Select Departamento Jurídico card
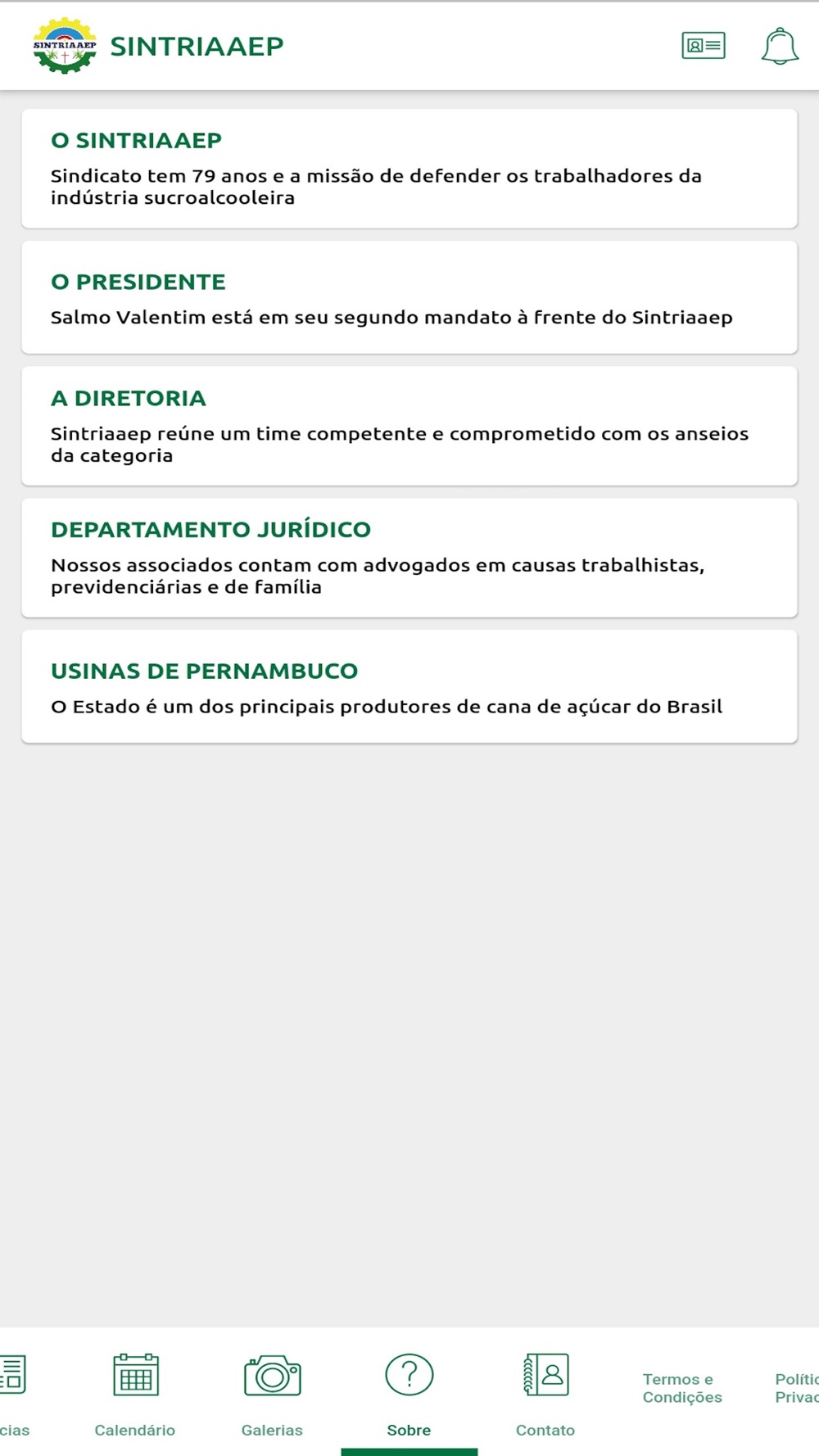 (409, 558)
